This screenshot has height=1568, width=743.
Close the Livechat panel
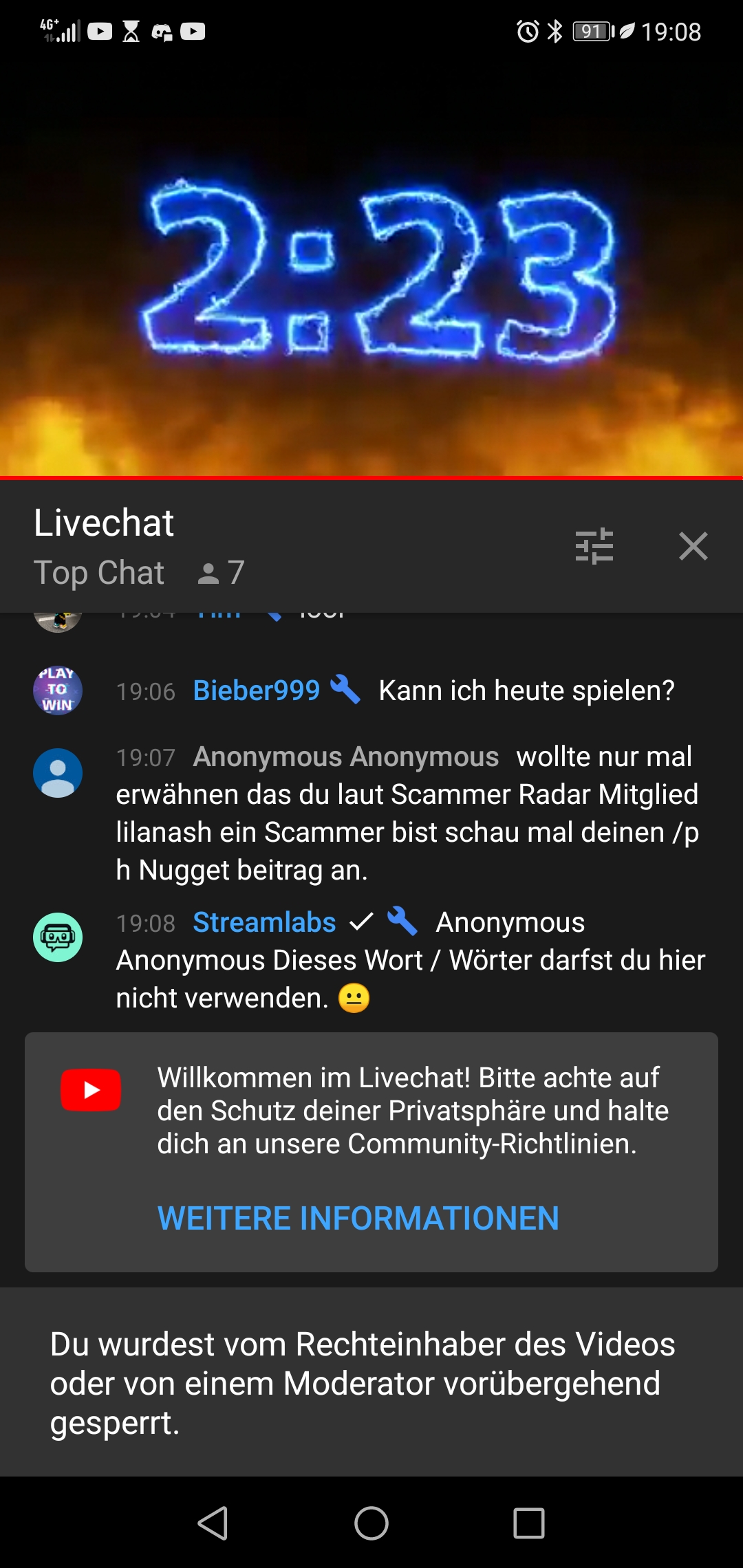(693, 546)
